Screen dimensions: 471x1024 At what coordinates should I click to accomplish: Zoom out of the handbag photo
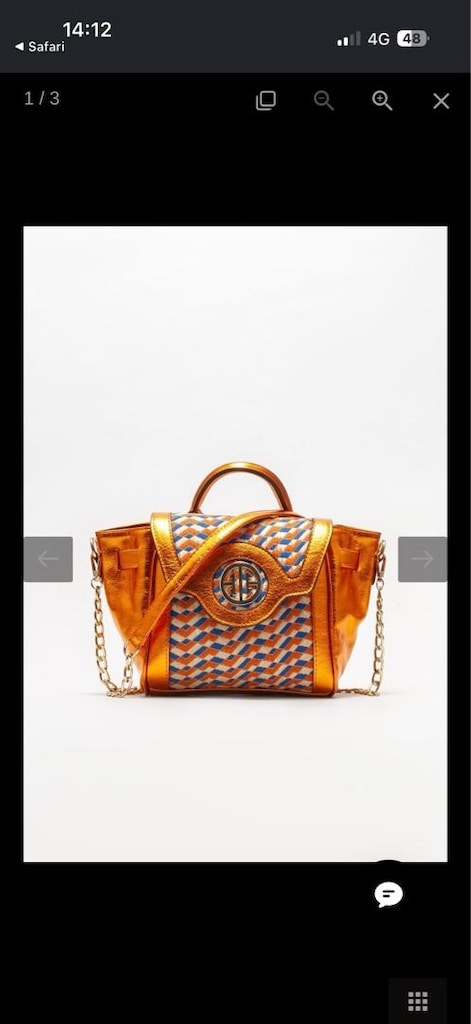pos(323,101)
